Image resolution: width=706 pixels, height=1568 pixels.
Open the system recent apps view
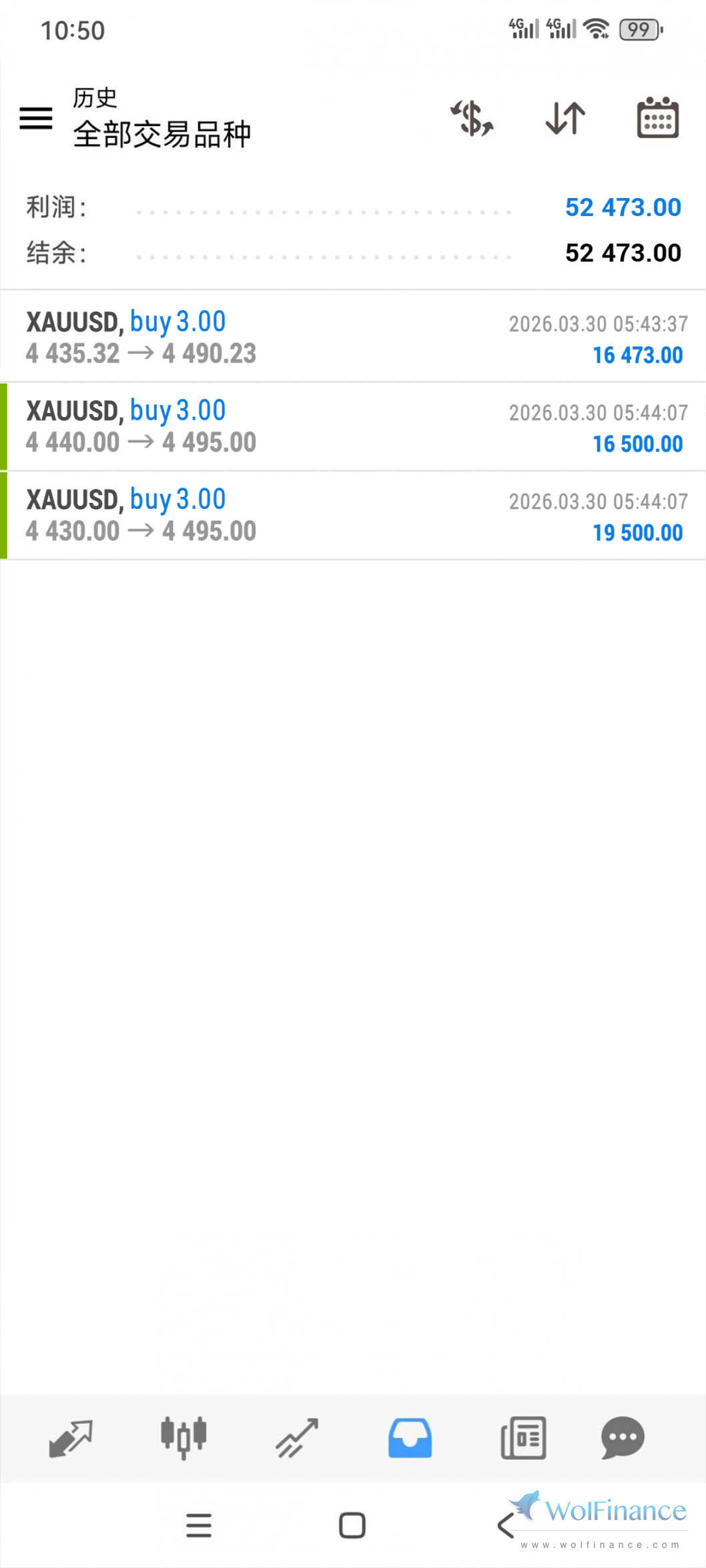[199, 1525]
